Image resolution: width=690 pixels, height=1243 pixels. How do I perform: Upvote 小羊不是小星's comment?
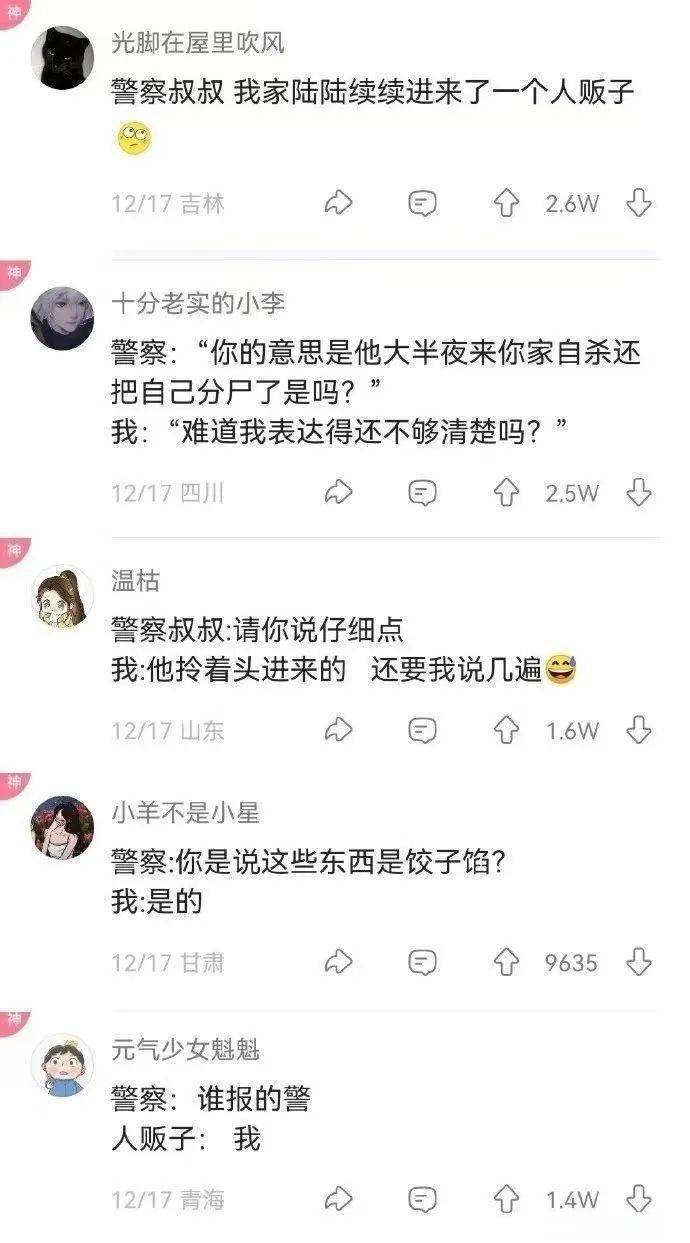[508, 963]
